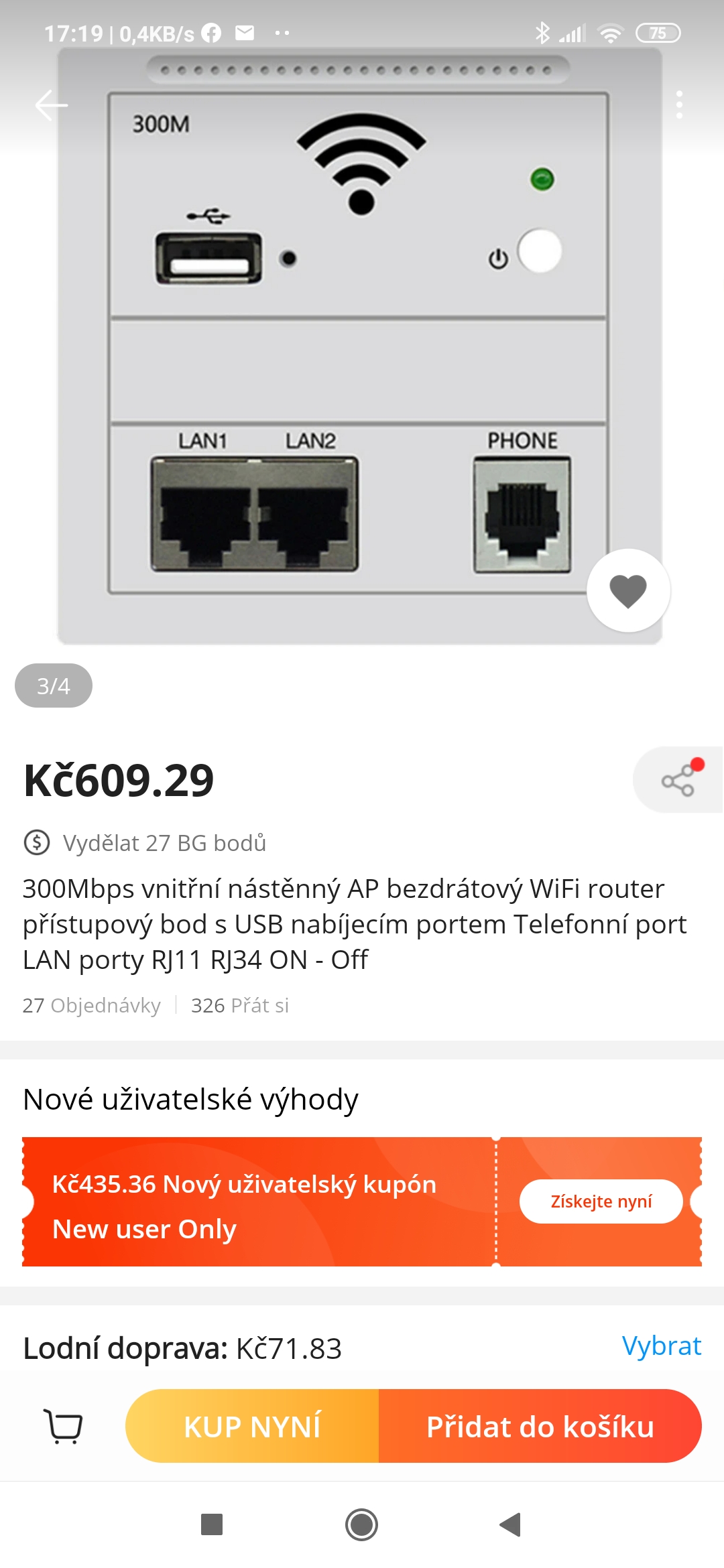Tap KUP NYNÍ to buy now
724x1568 pixels.
(x=252, y=1426)
